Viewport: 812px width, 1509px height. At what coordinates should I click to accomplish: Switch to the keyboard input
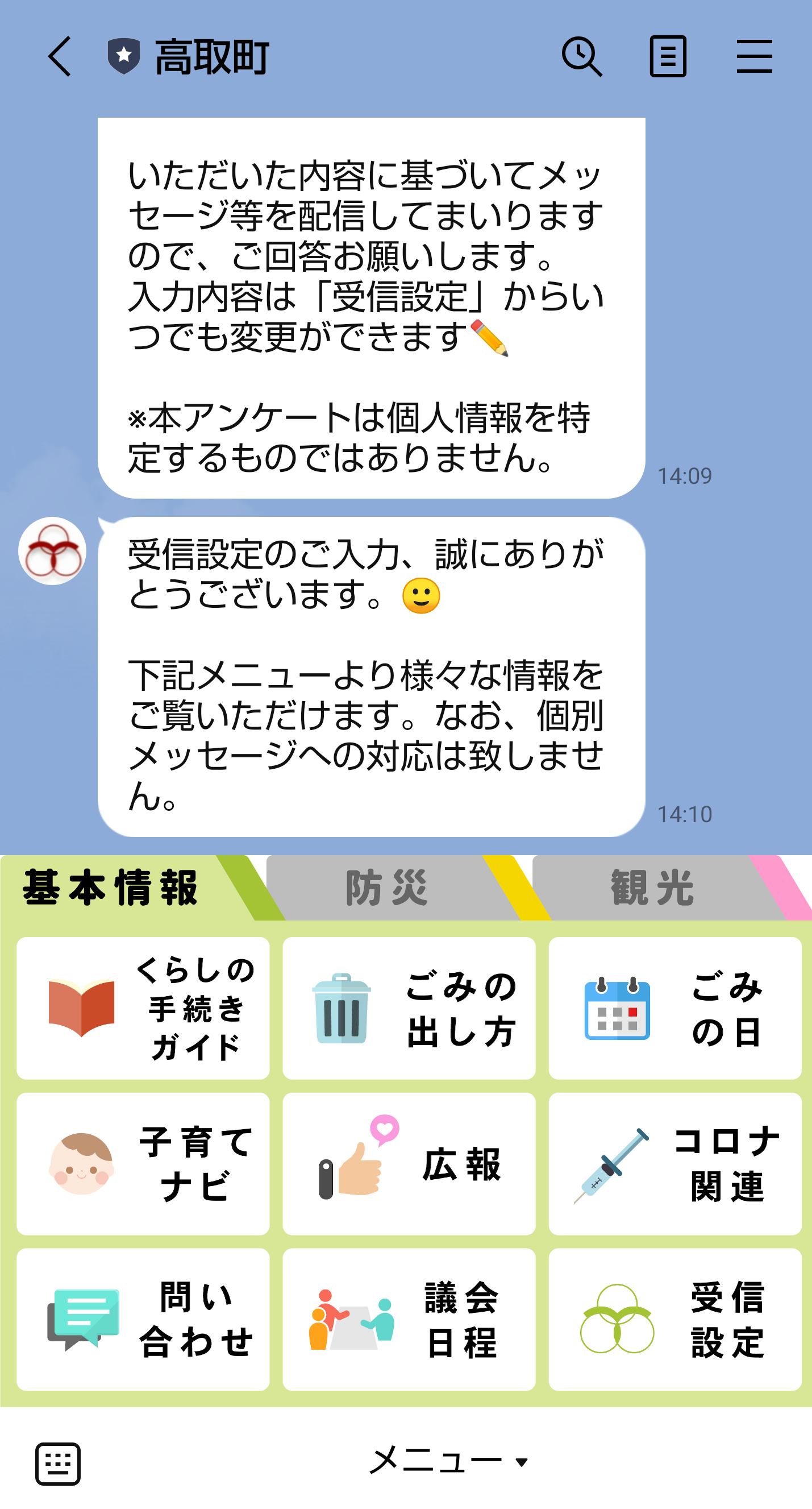click(57, 1464)
